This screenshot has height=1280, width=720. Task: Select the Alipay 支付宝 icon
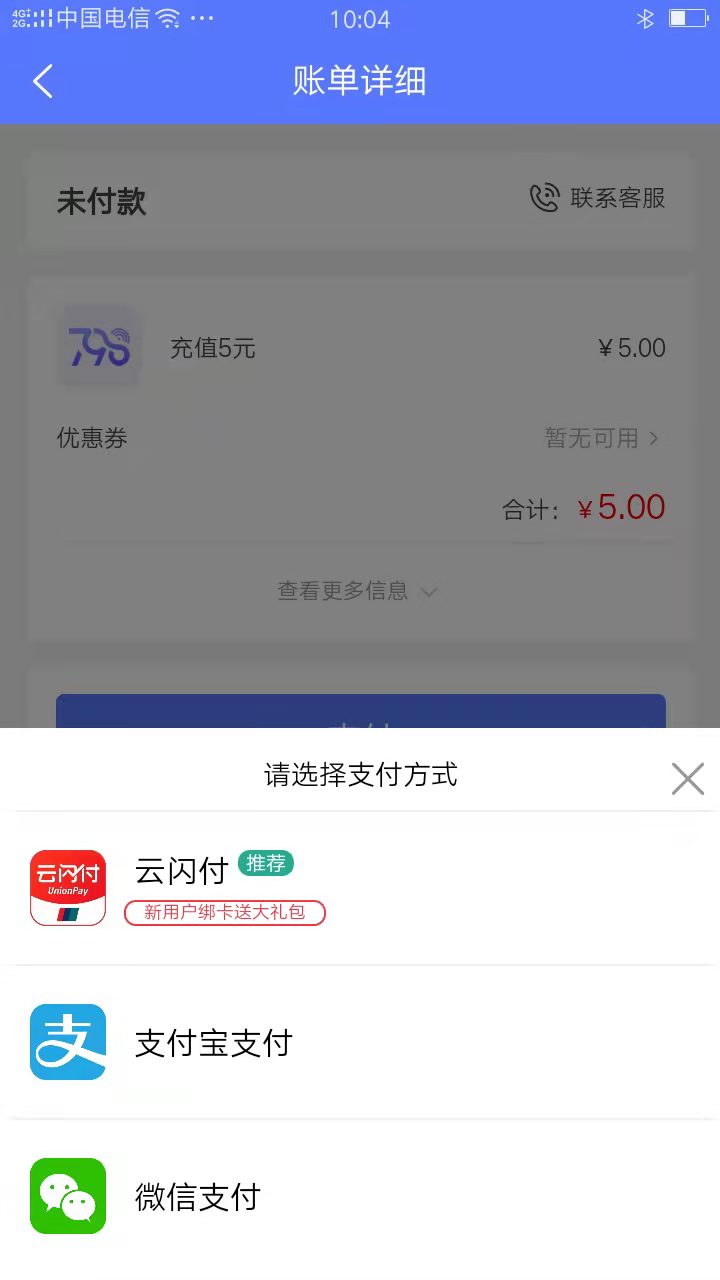pyautogui.click(x=67, y=1042)
